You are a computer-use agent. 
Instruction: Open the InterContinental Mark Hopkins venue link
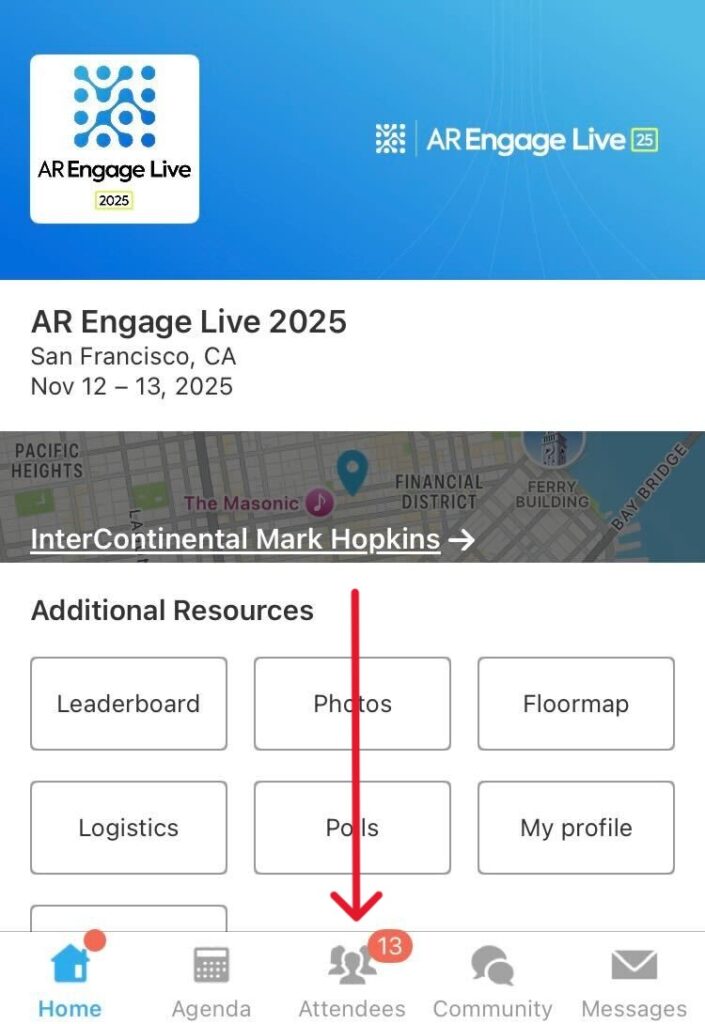(x=236, y=540)
